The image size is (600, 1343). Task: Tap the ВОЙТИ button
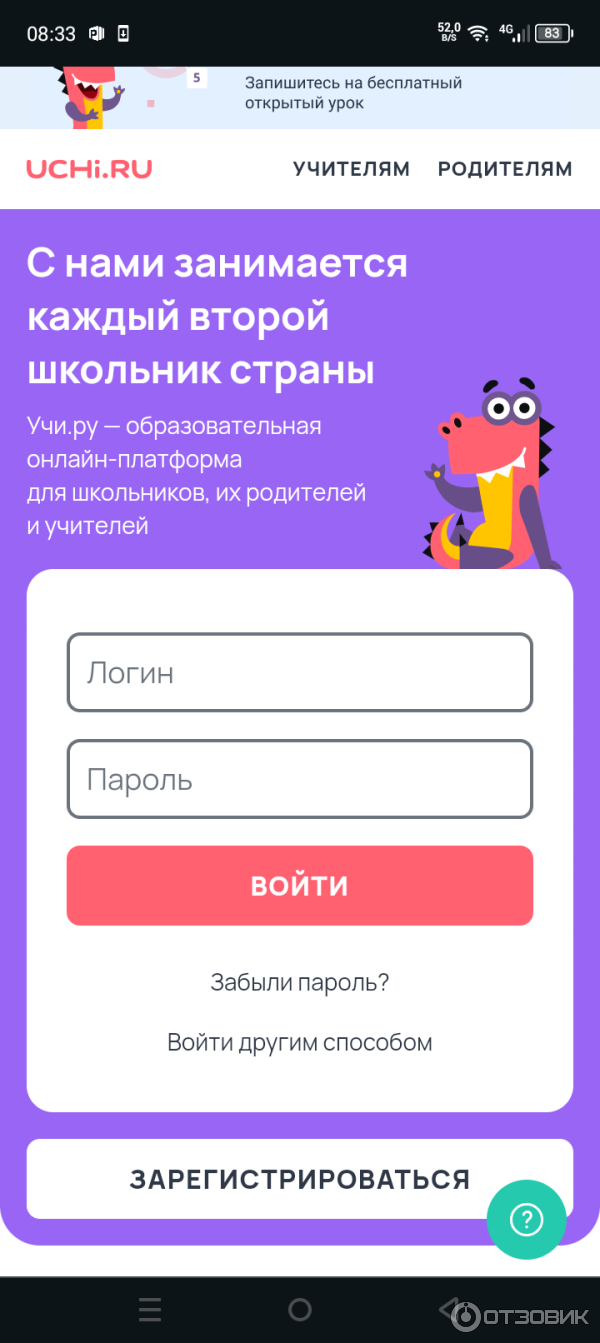pos(299,885)
